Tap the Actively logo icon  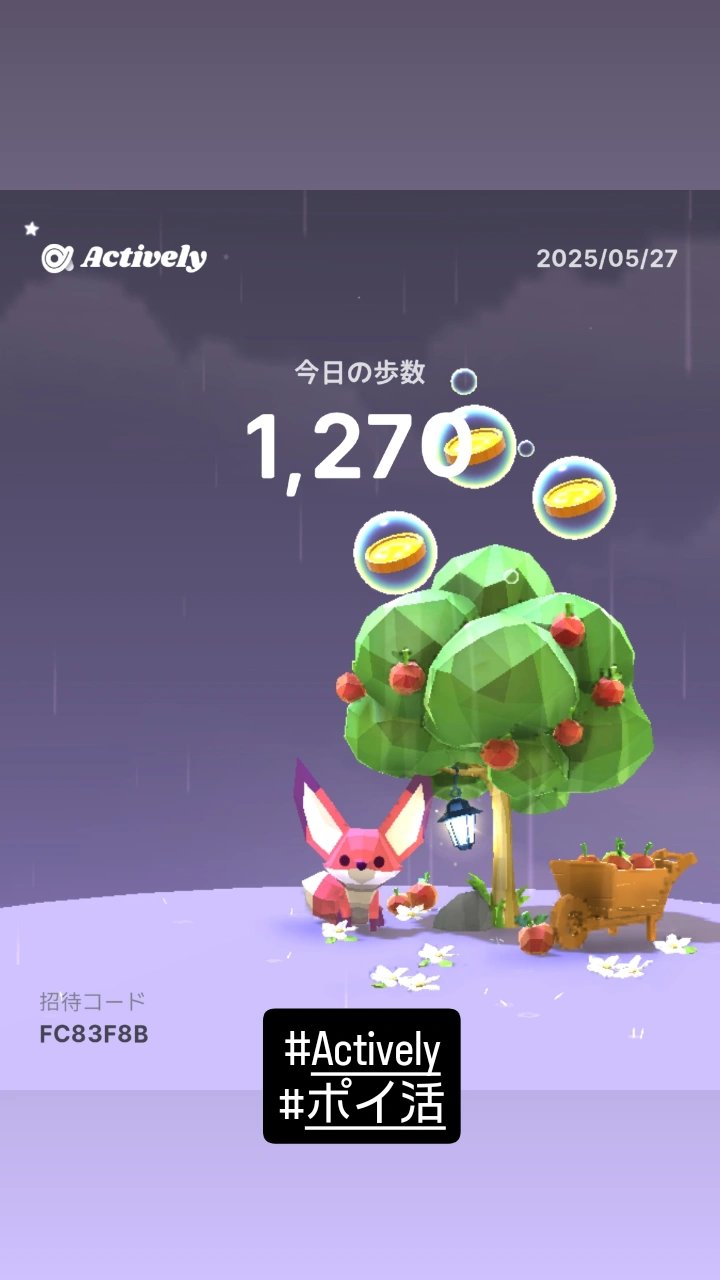tap(56, 257)
